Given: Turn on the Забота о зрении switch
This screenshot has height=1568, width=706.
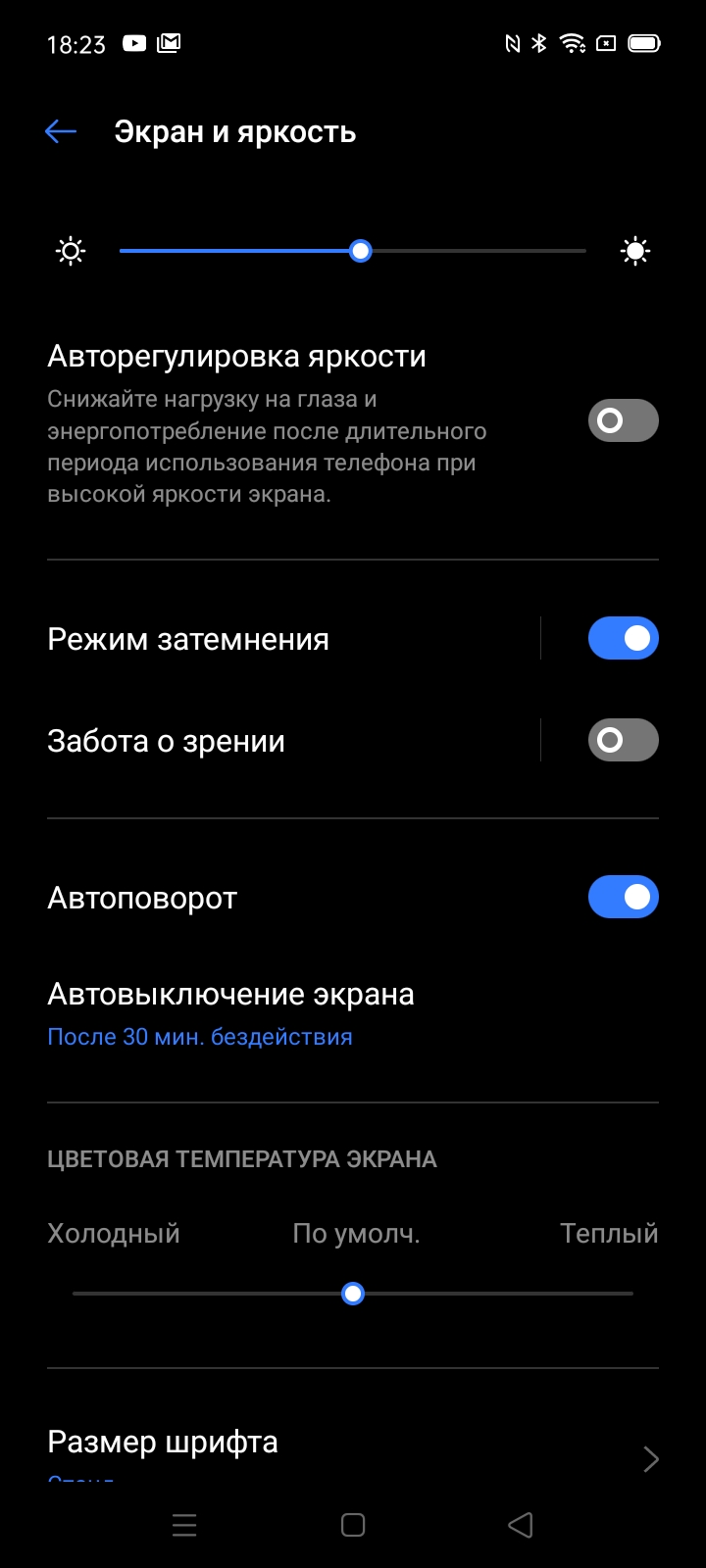Looking at the screenshot, I should tap(623, 741).
